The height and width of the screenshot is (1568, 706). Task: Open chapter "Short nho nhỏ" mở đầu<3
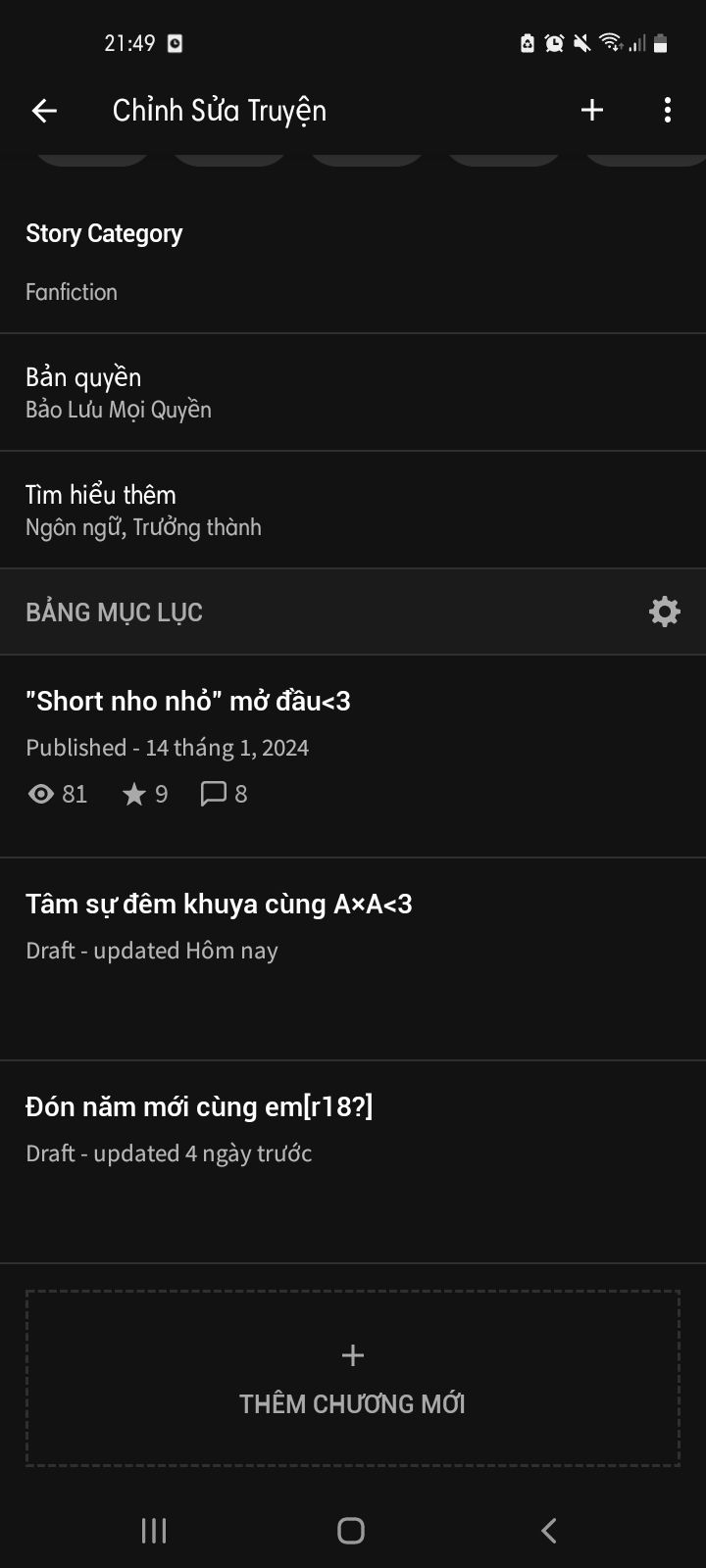coord(353,750)
